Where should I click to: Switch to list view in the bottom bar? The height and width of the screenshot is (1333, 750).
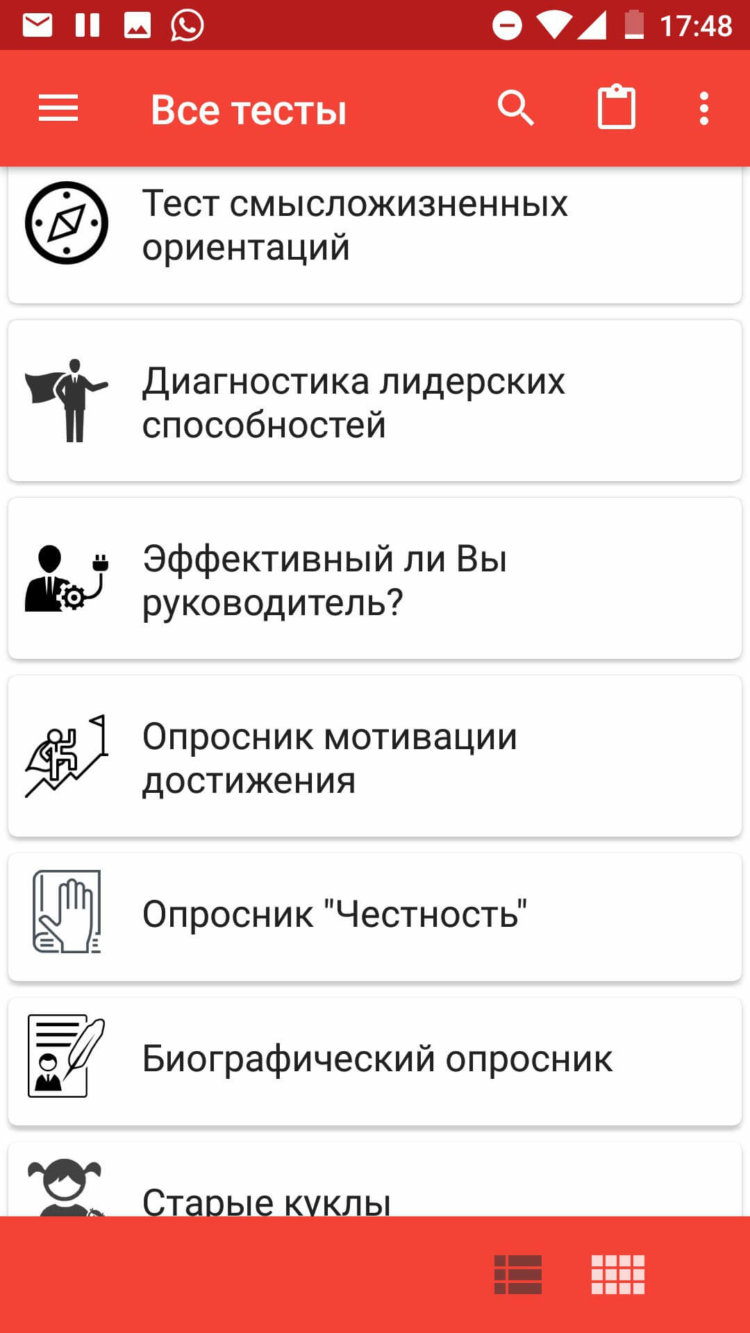517,1274
